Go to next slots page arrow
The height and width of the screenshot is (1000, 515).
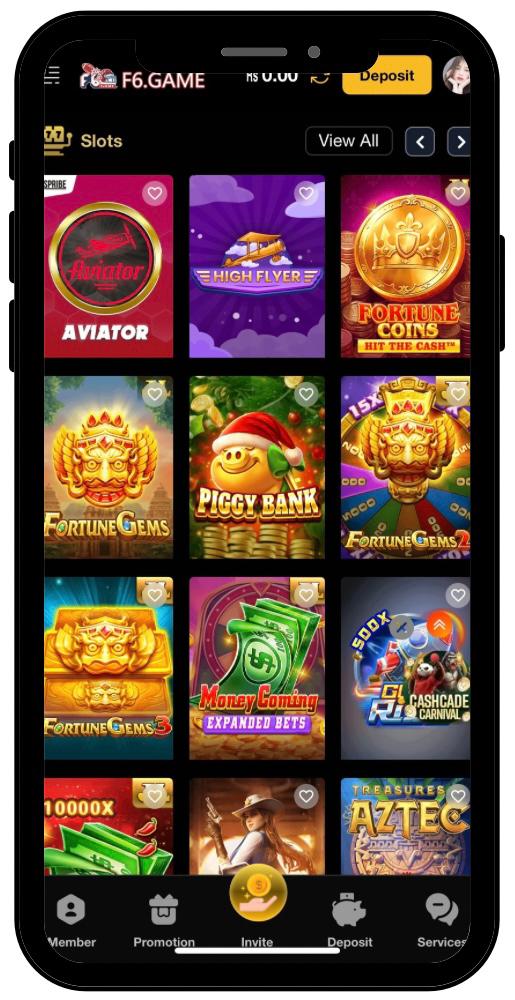(x=459, y=142)
